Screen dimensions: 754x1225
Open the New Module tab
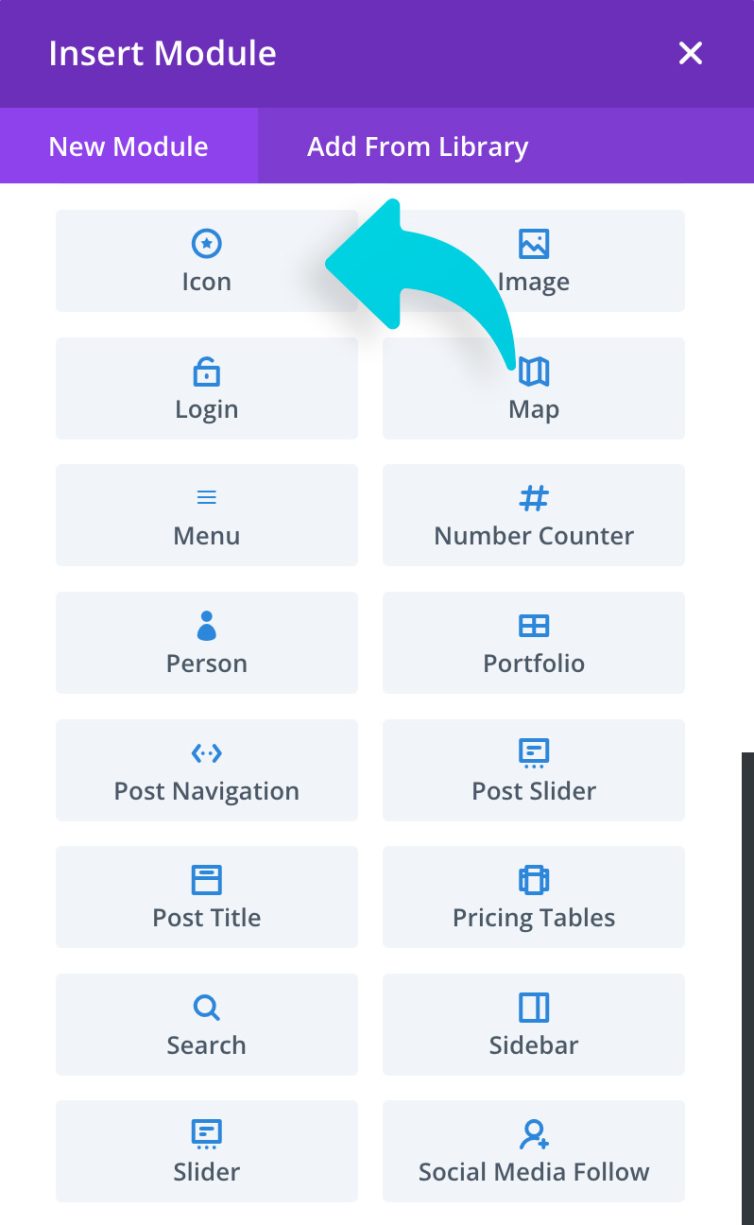tap(128, 146)
